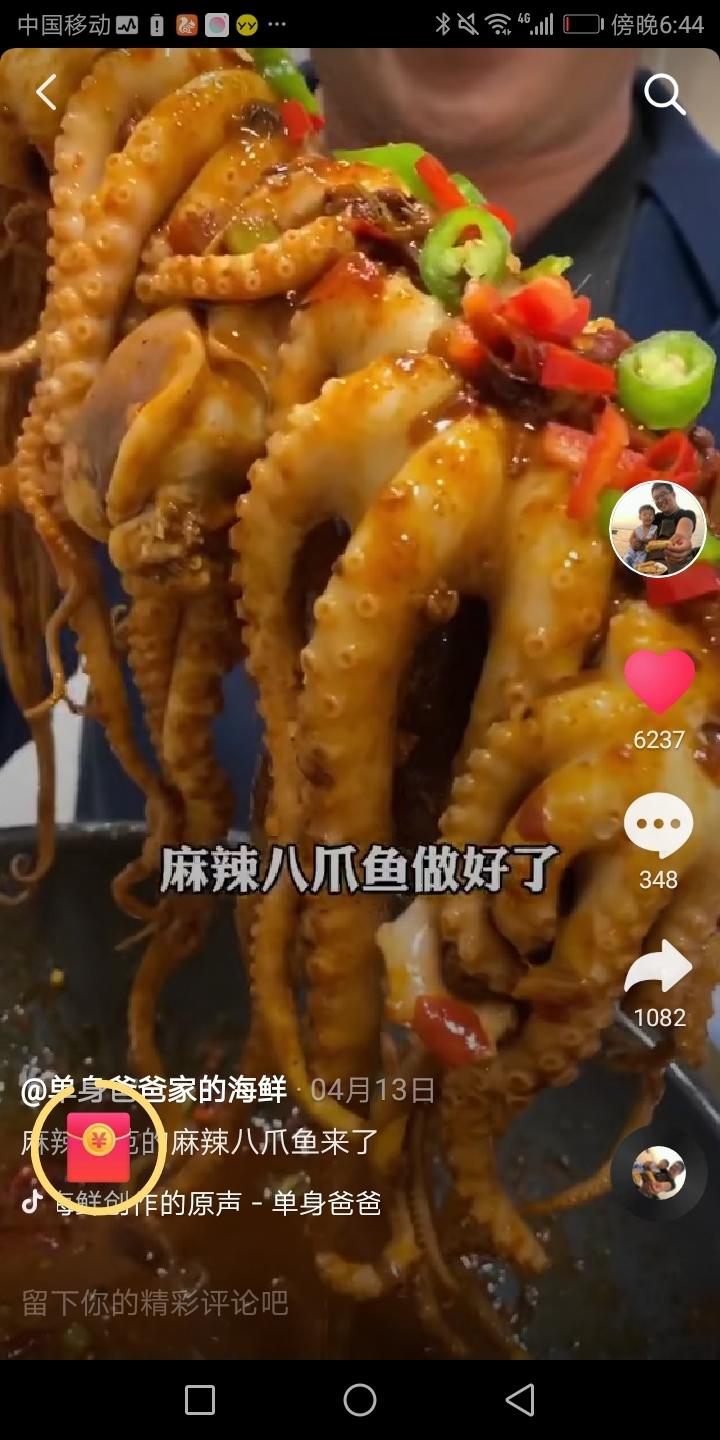Open the search magnifier icon
The image size is (720, 1440).
click(x=664, y=95)
